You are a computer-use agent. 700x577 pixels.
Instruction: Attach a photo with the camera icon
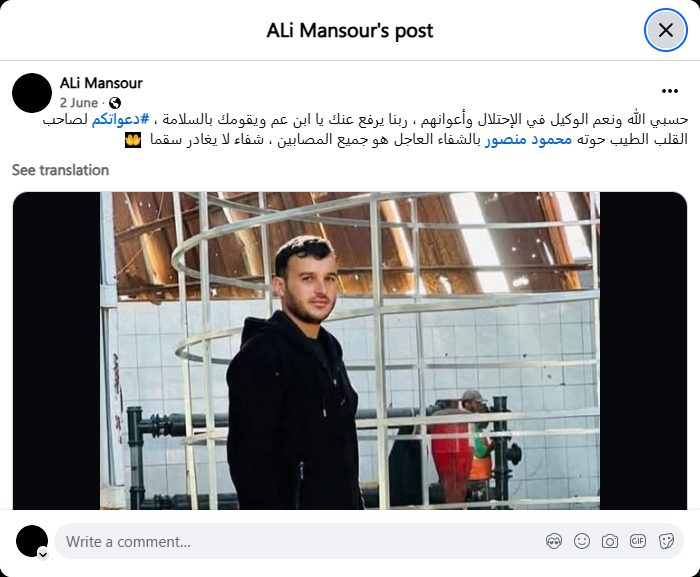click(x=610, y=542)
